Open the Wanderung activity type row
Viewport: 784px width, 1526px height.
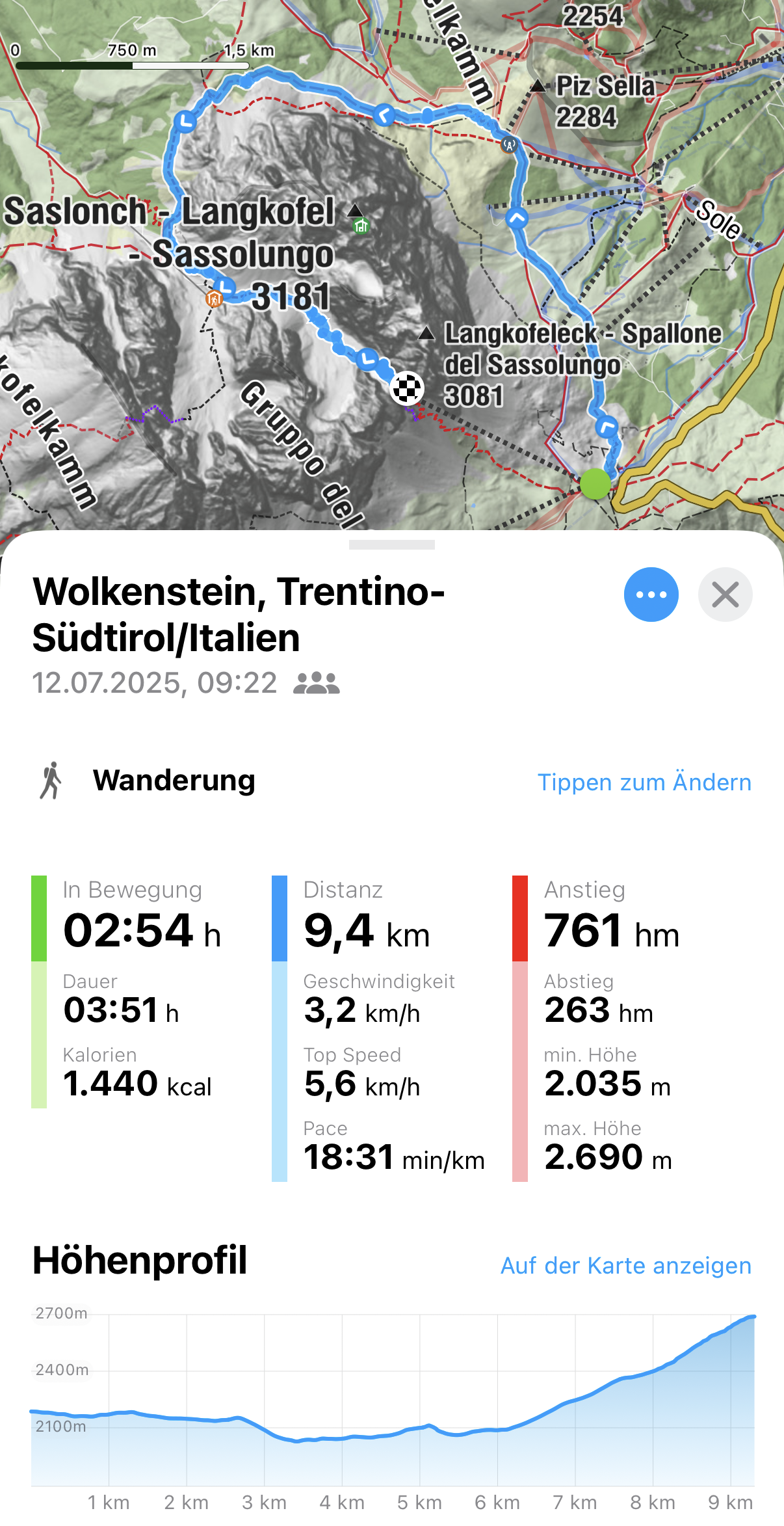174,781
